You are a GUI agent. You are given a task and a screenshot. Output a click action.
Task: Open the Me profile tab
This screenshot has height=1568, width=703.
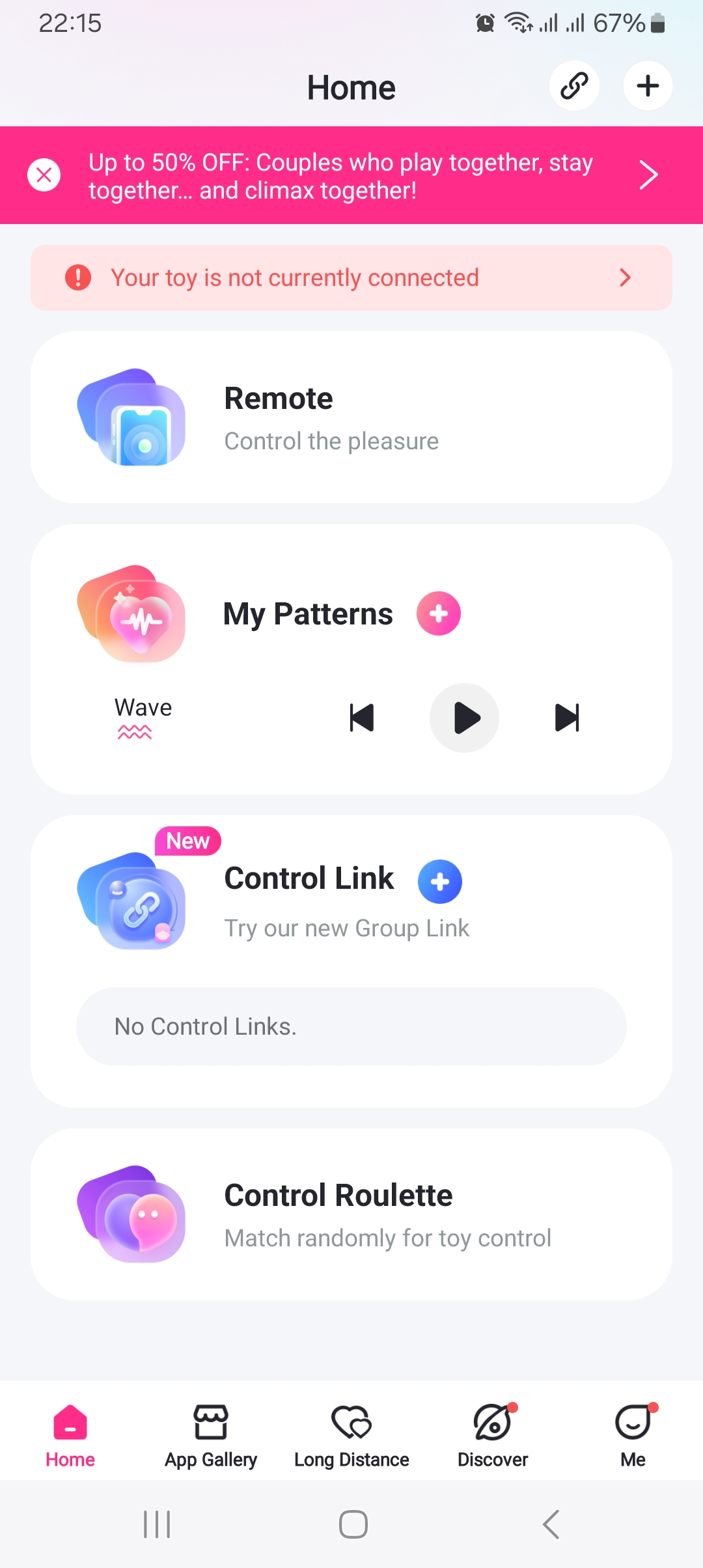click(x=633, y=1433)
